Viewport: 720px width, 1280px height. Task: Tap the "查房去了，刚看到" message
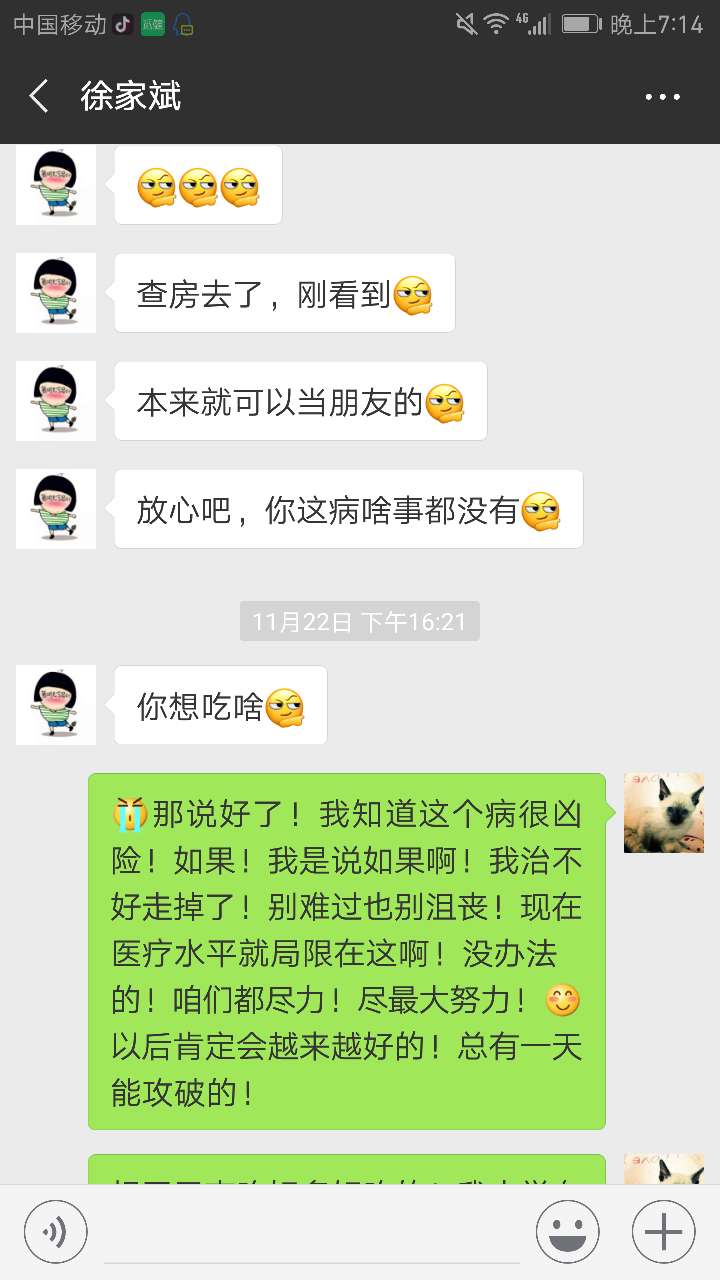point(284,293)
